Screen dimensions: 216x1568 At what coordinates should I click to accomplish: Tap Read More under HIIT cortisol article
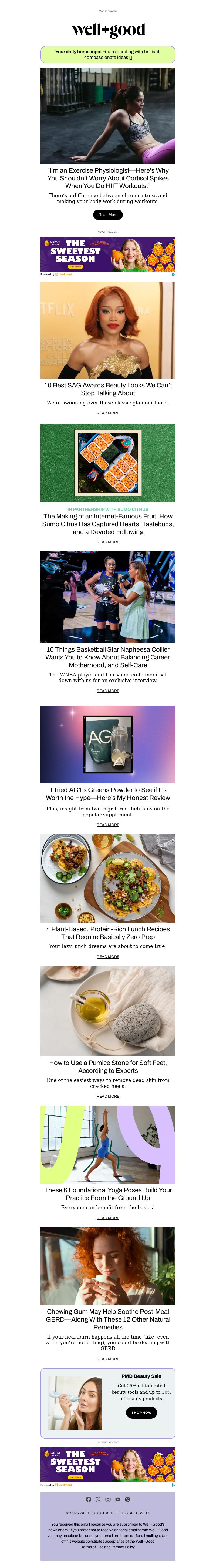(108, 214)
